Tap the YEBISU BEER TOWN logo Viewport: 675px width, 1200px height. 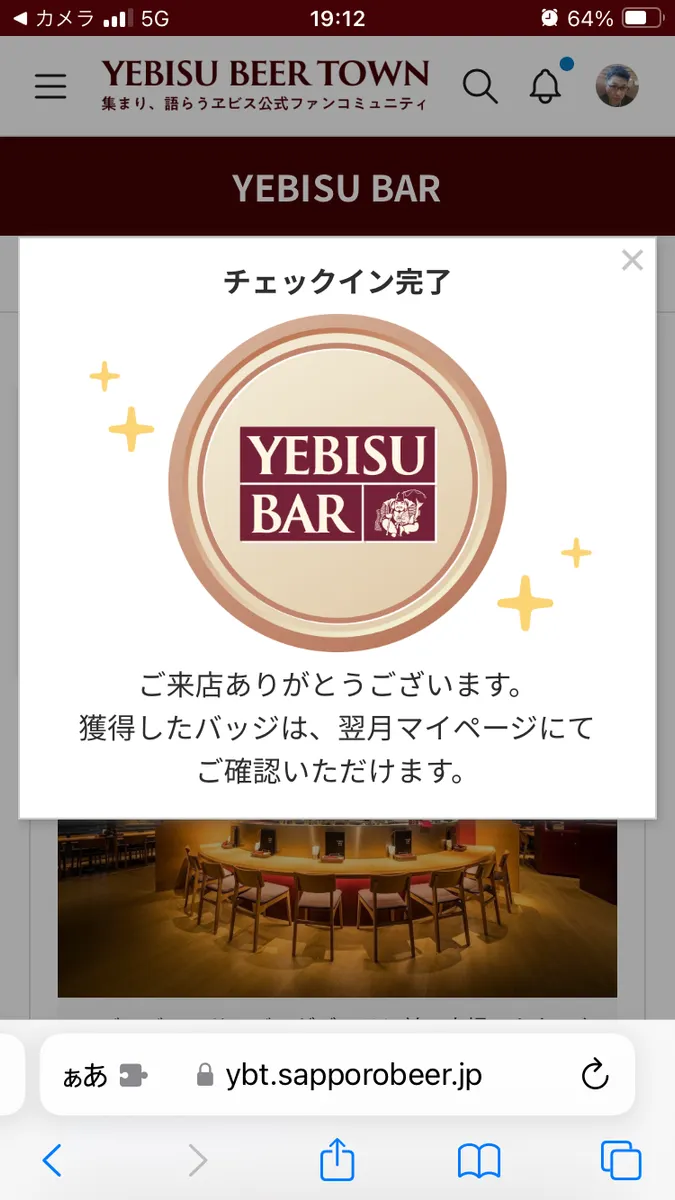pyautogui.click(x=265, y=84)
